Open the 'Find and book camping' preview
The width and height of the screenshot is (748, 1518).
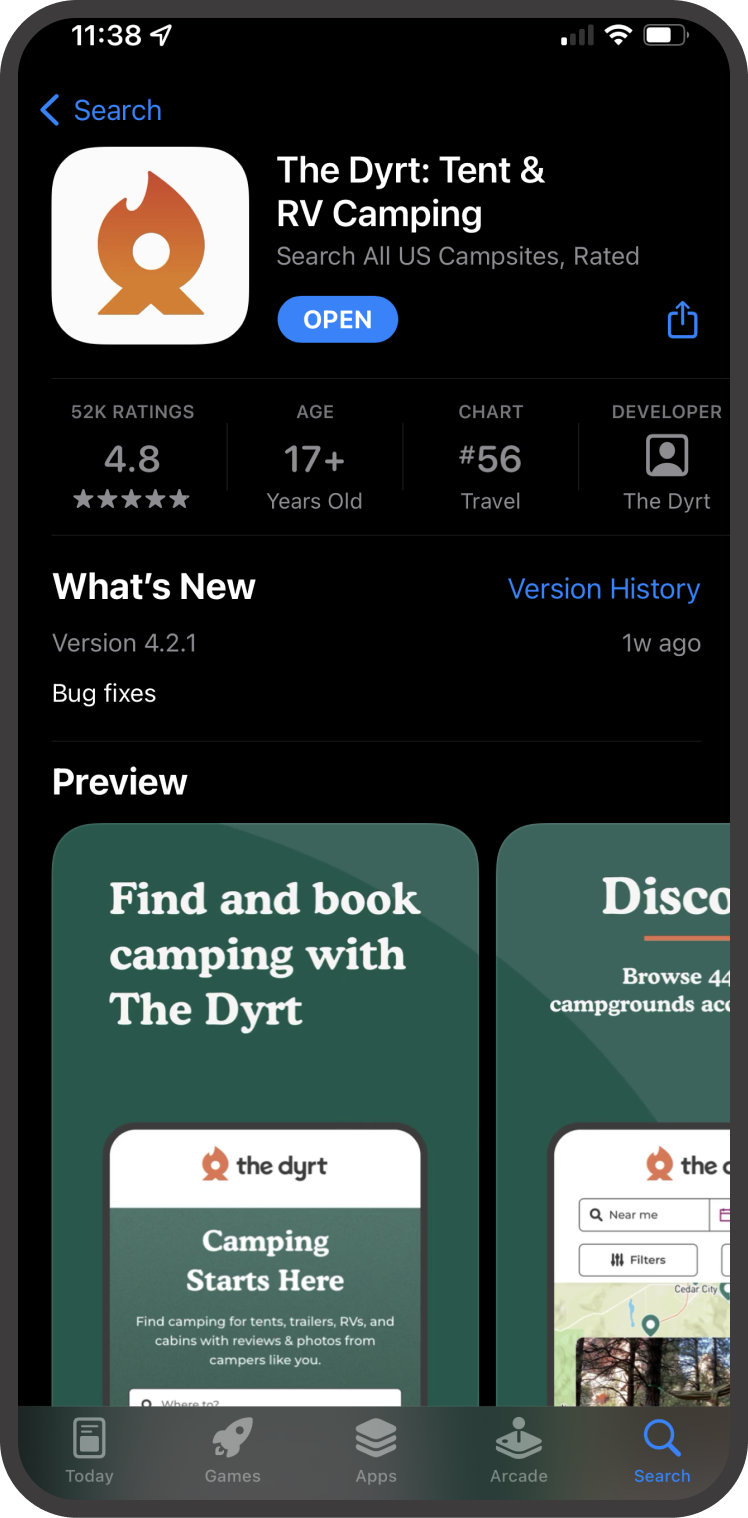tap(265, 1115)
